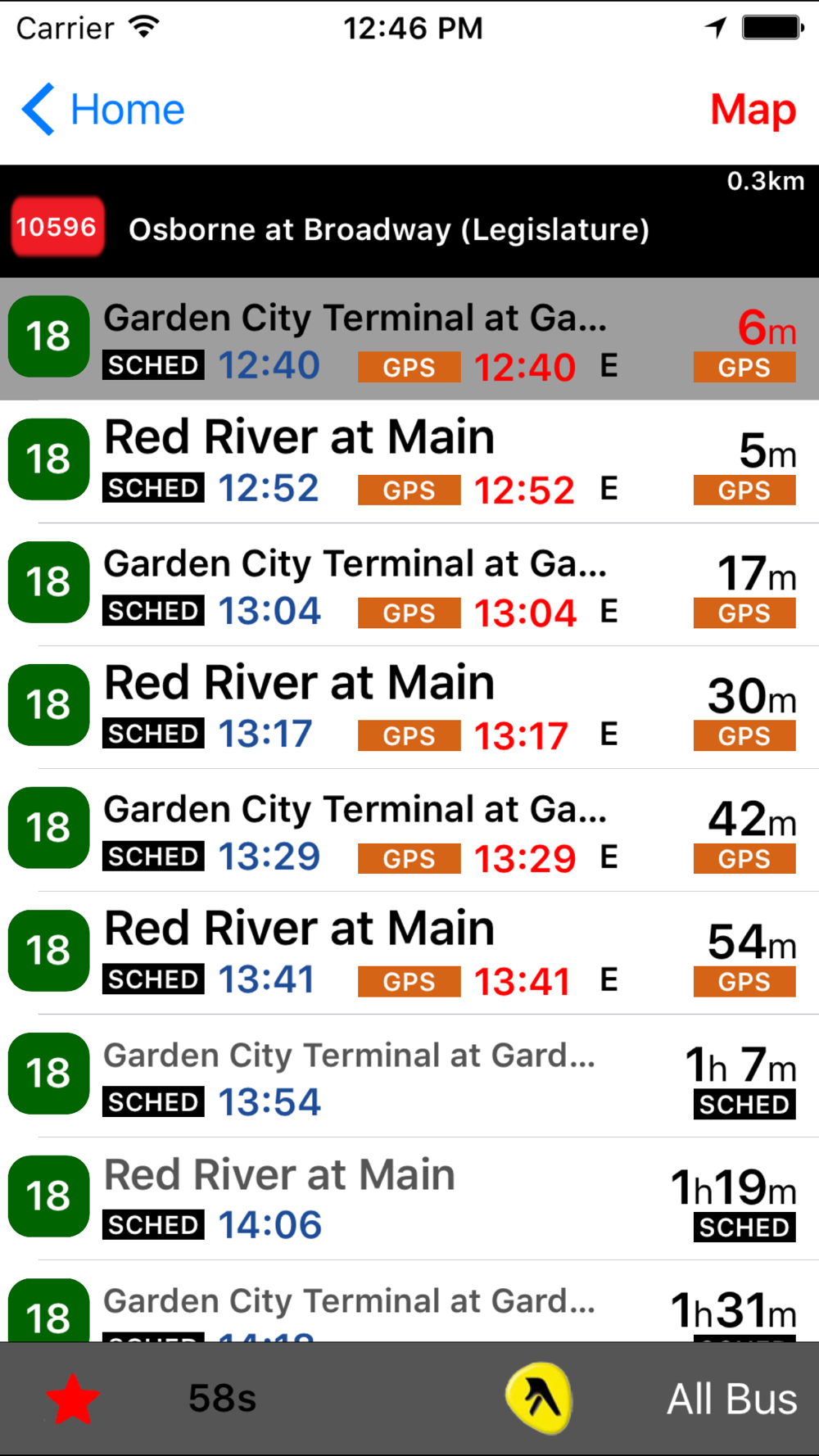Select the Red River at Main 12:52 bus
This screenshot has height=1456, width=819.
(409, 462)
